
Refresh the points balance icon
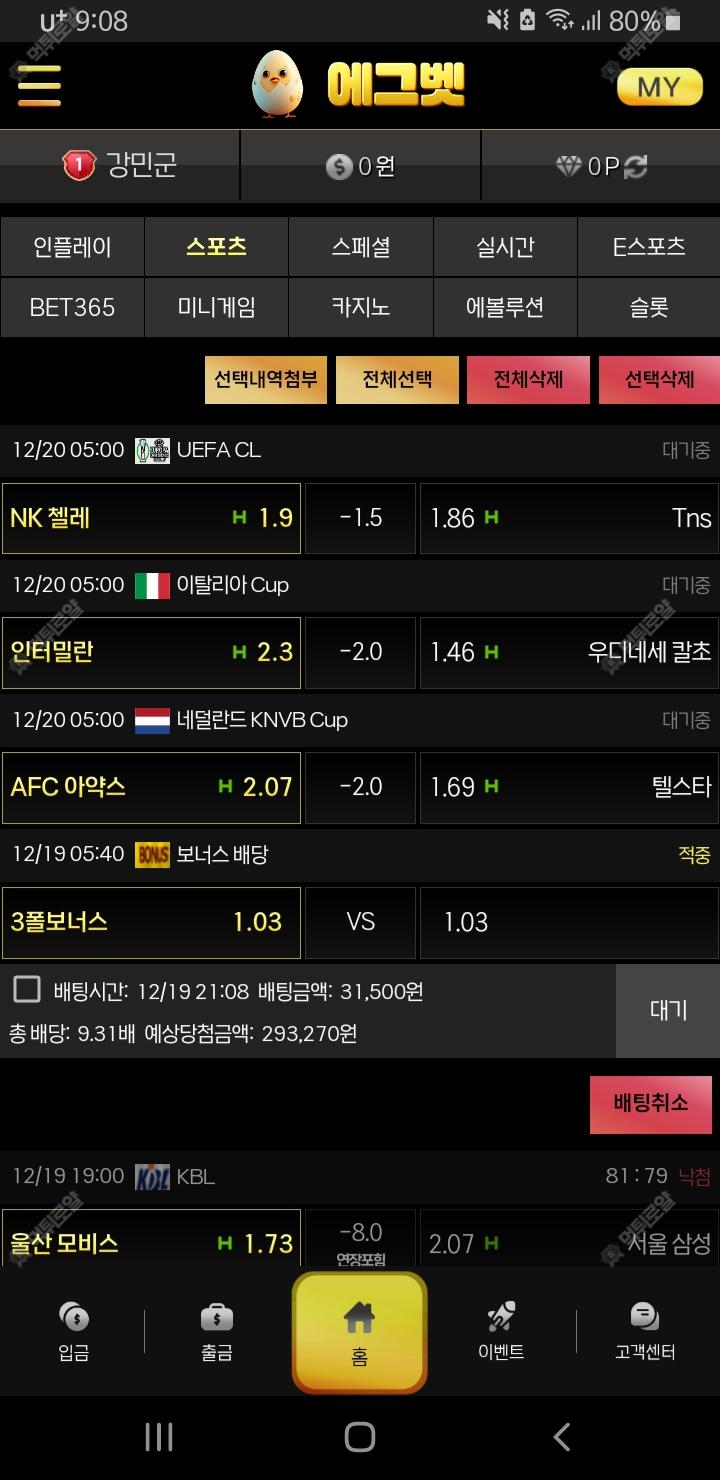point(636,167)
